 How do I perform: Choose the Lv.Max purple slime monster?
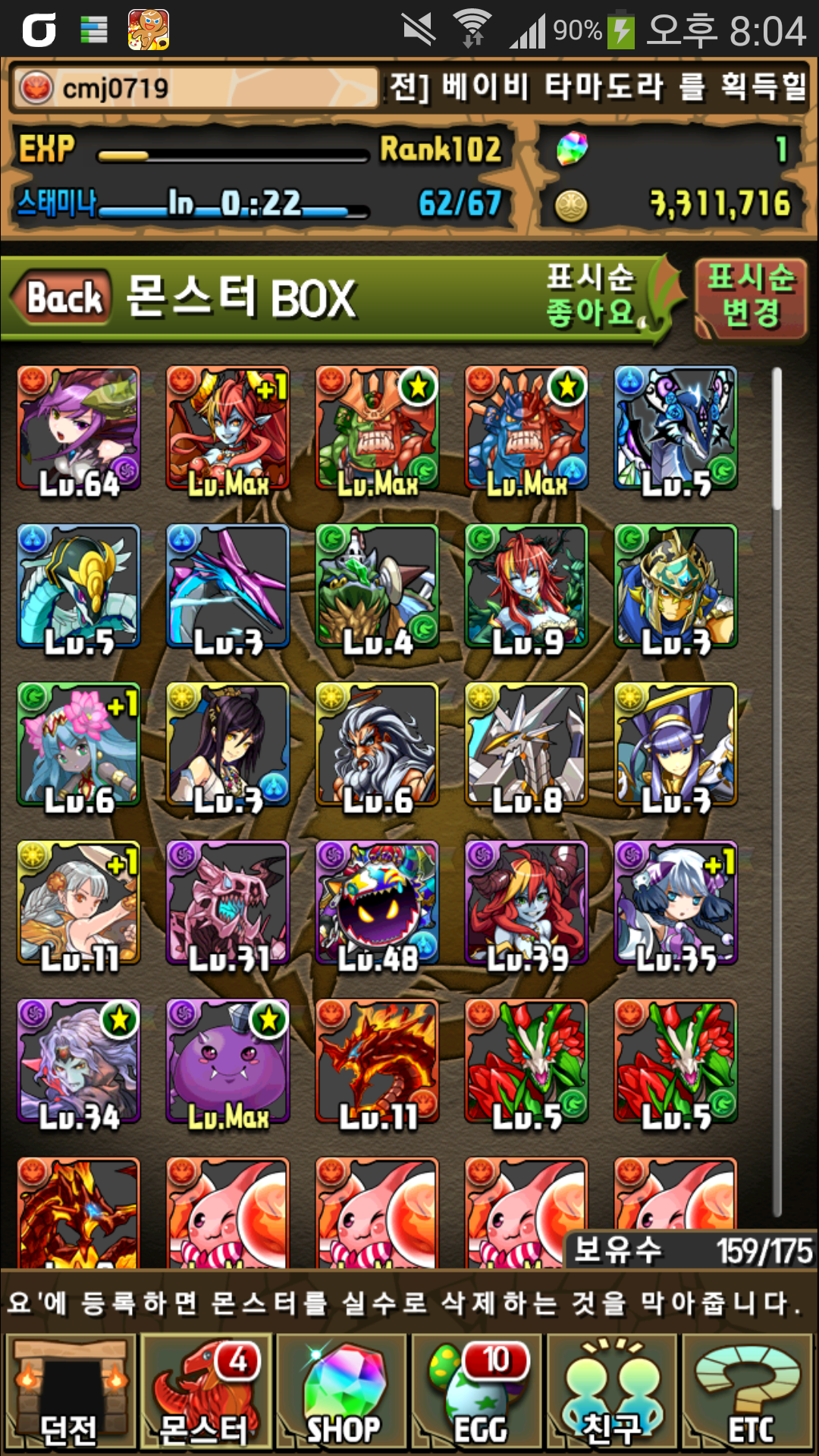coord(228,1062)
